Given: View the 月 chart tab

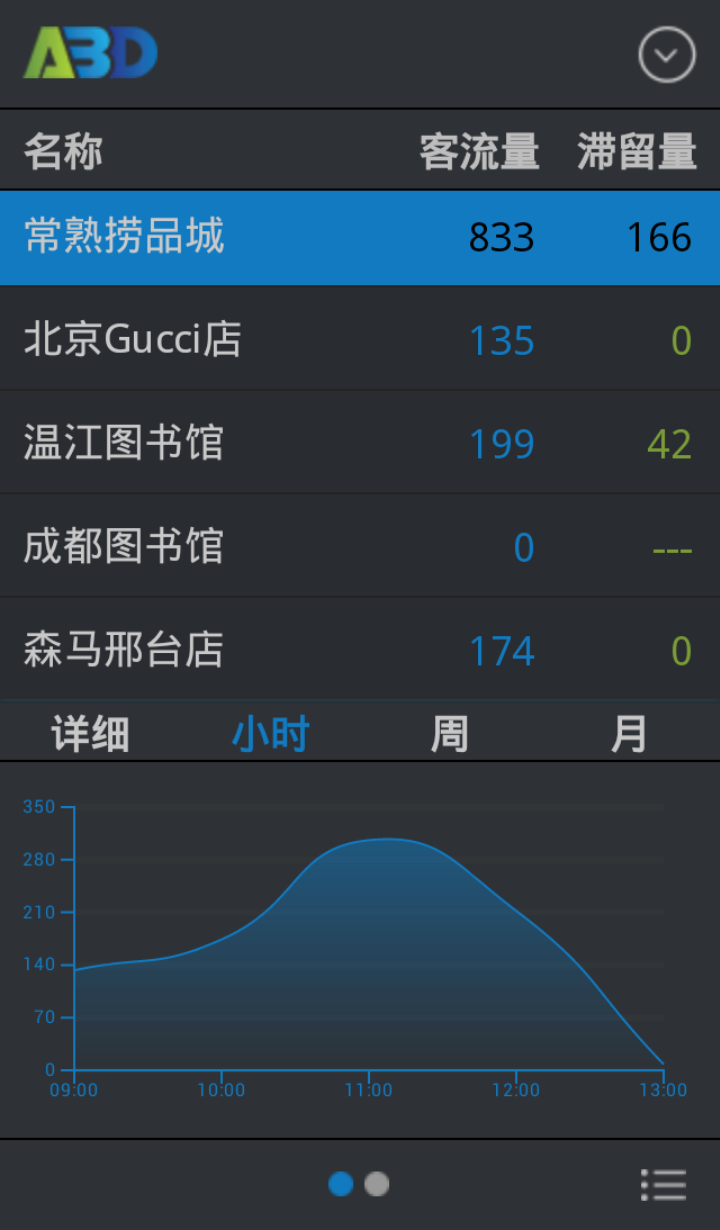Looking at the screenshot, I should point(629,734).
